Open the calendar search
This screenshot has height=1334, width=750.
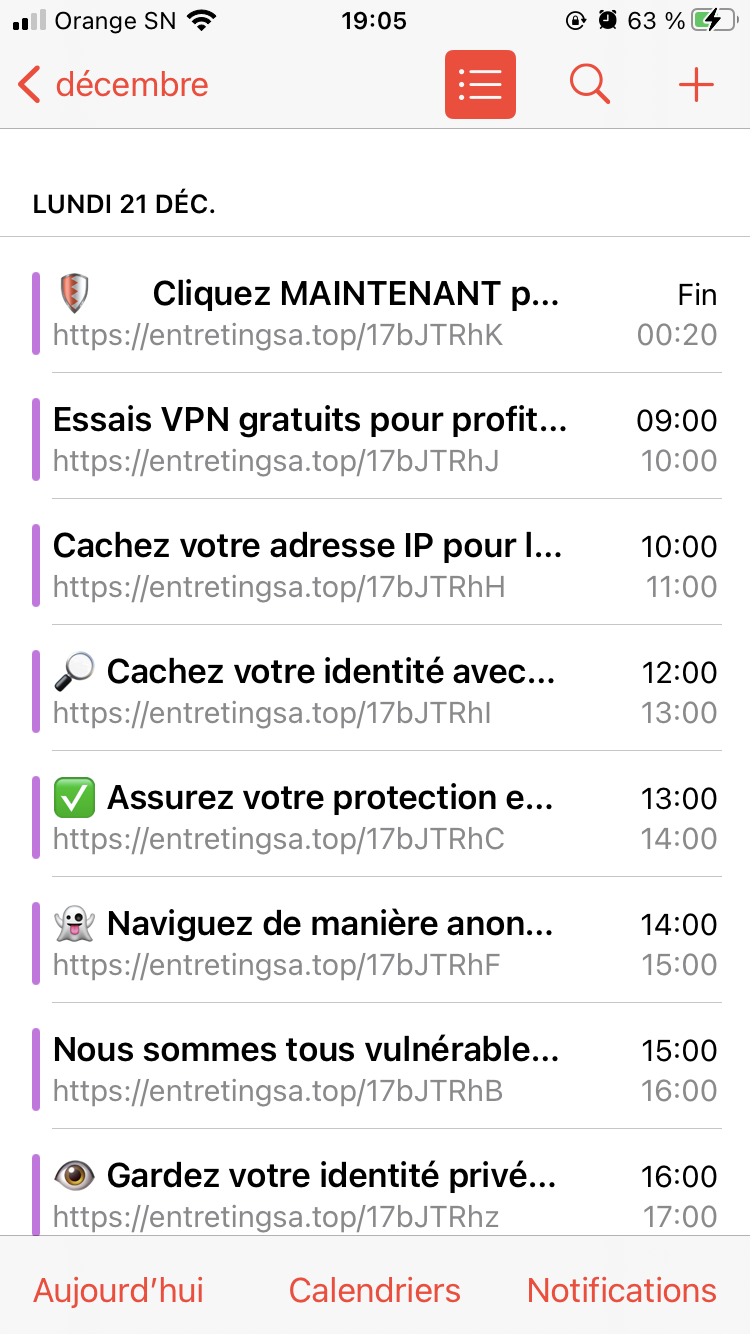(590, 85)
